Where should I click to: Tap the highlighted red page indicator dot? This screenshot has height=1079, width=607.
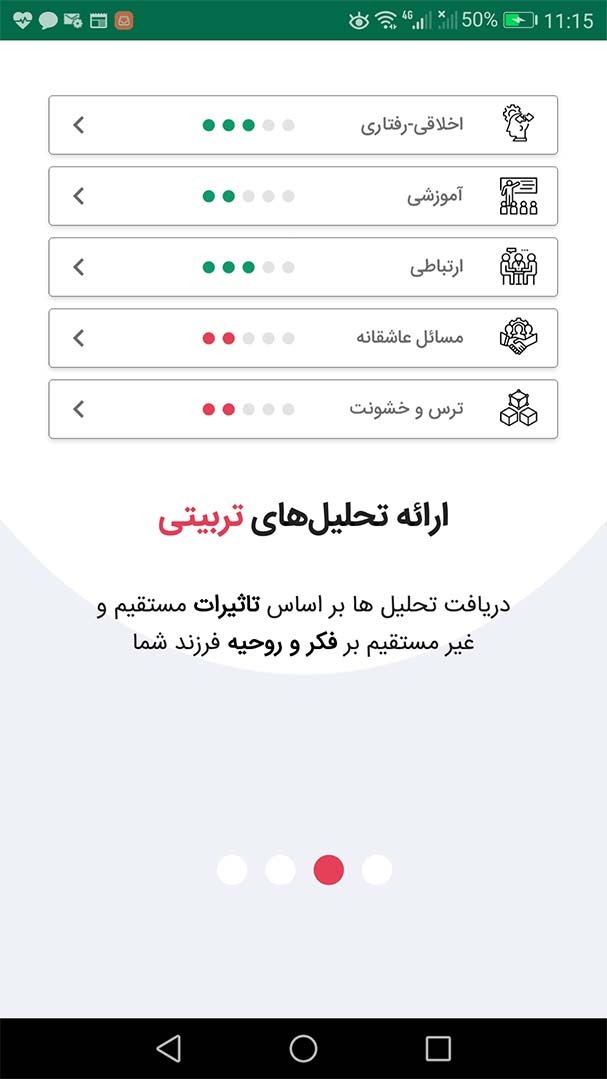tap(328, 870)
